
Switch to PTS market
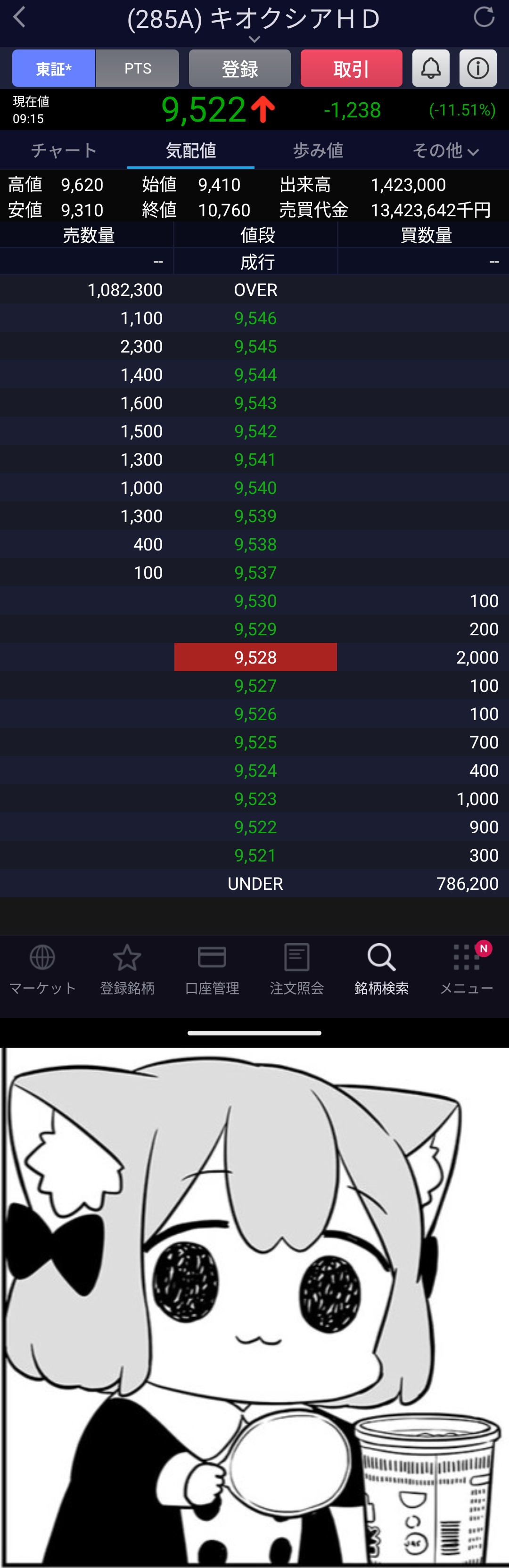tap(138, 68)
